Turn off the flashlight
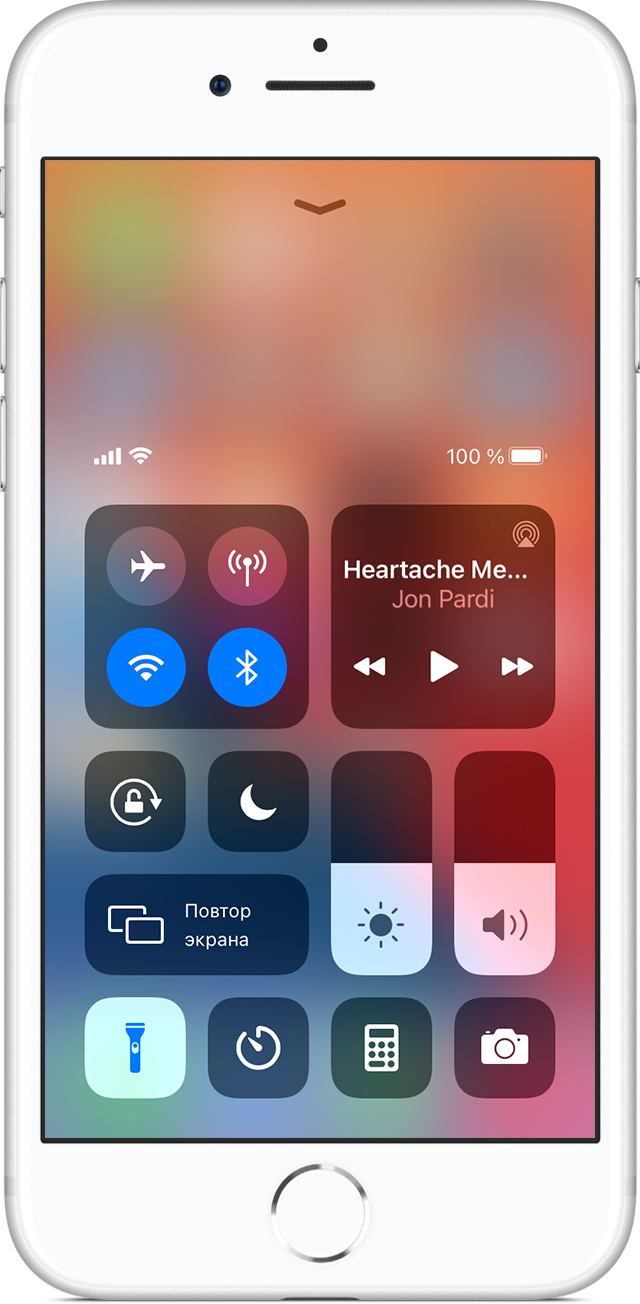This screenshot has width=640, height=1304. tap(135, 1047)
